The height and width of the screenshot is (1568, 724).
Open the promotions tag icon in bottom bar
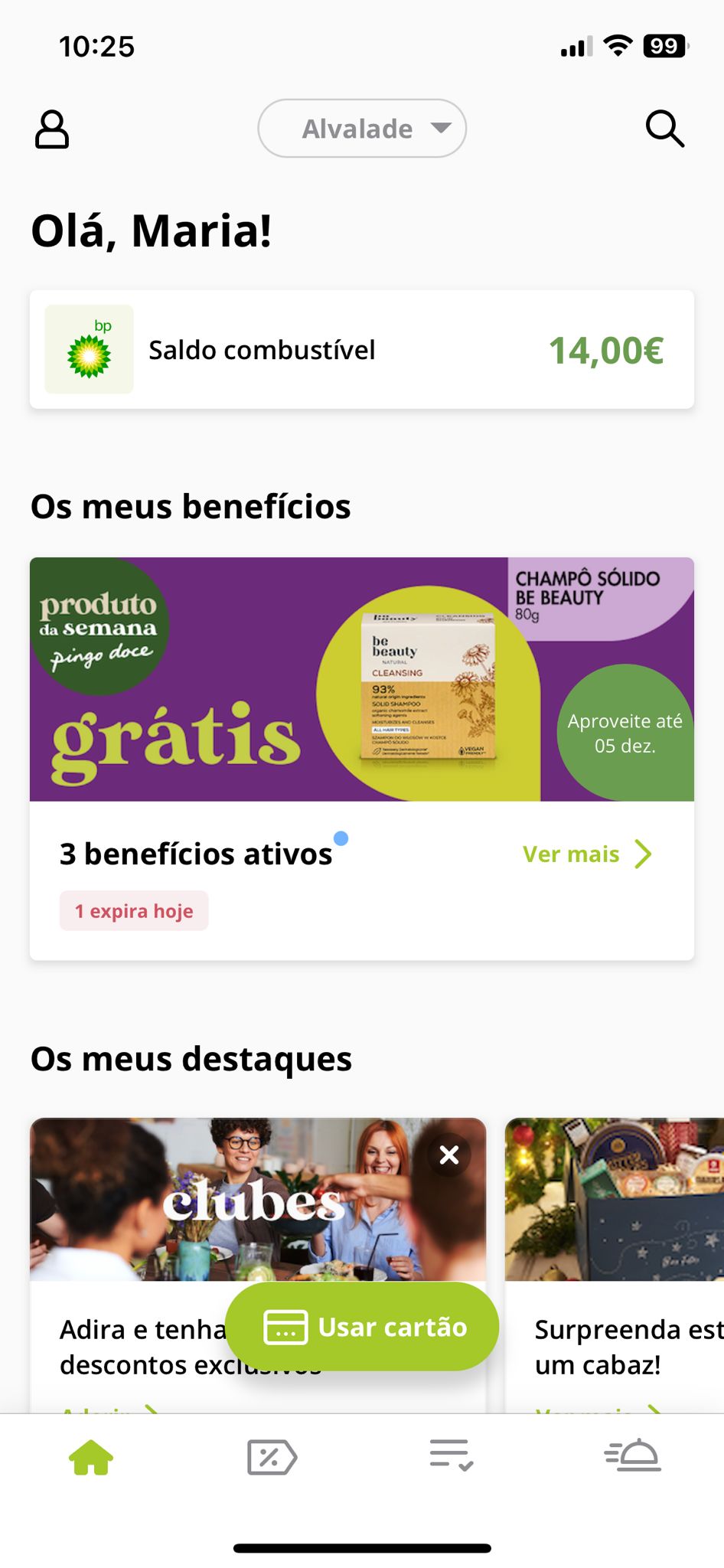[271, 1457]
